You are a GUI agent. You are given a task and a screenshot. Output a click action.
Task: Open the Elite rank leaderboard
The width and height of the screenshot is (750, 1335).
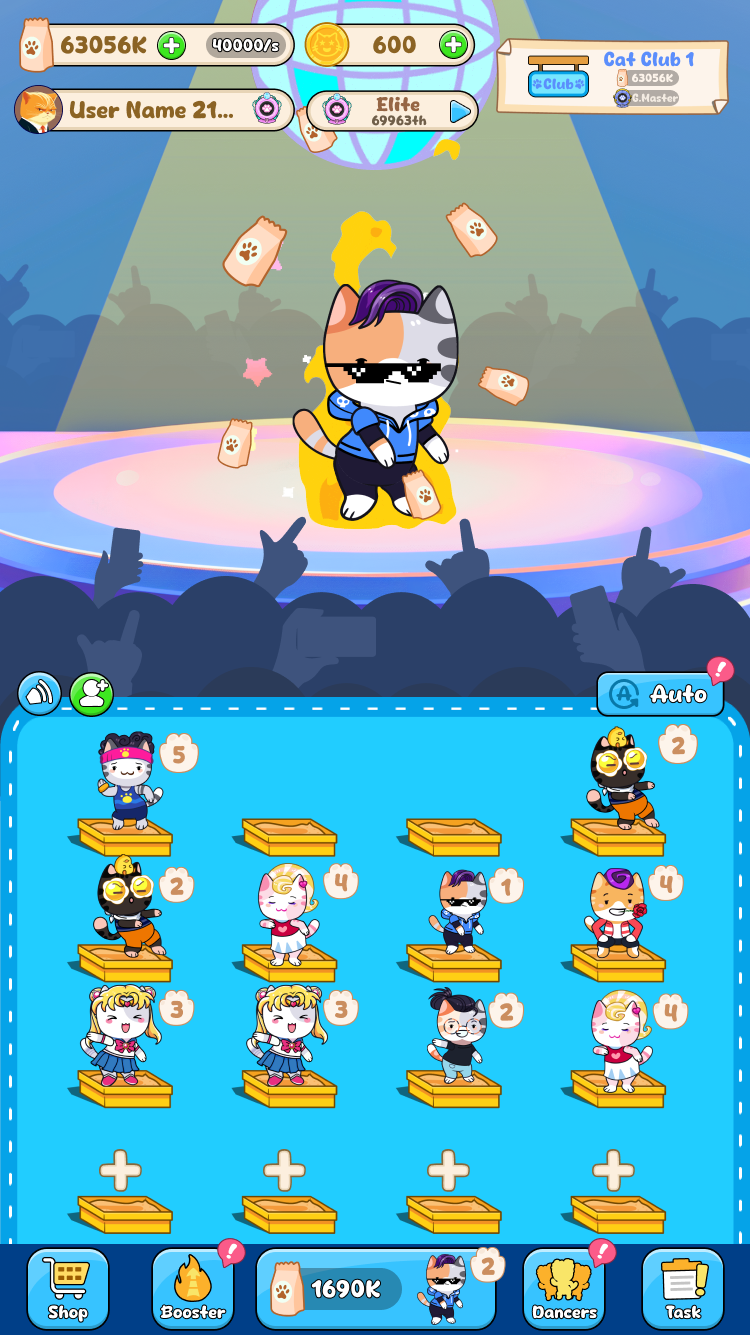pos(392,111)
